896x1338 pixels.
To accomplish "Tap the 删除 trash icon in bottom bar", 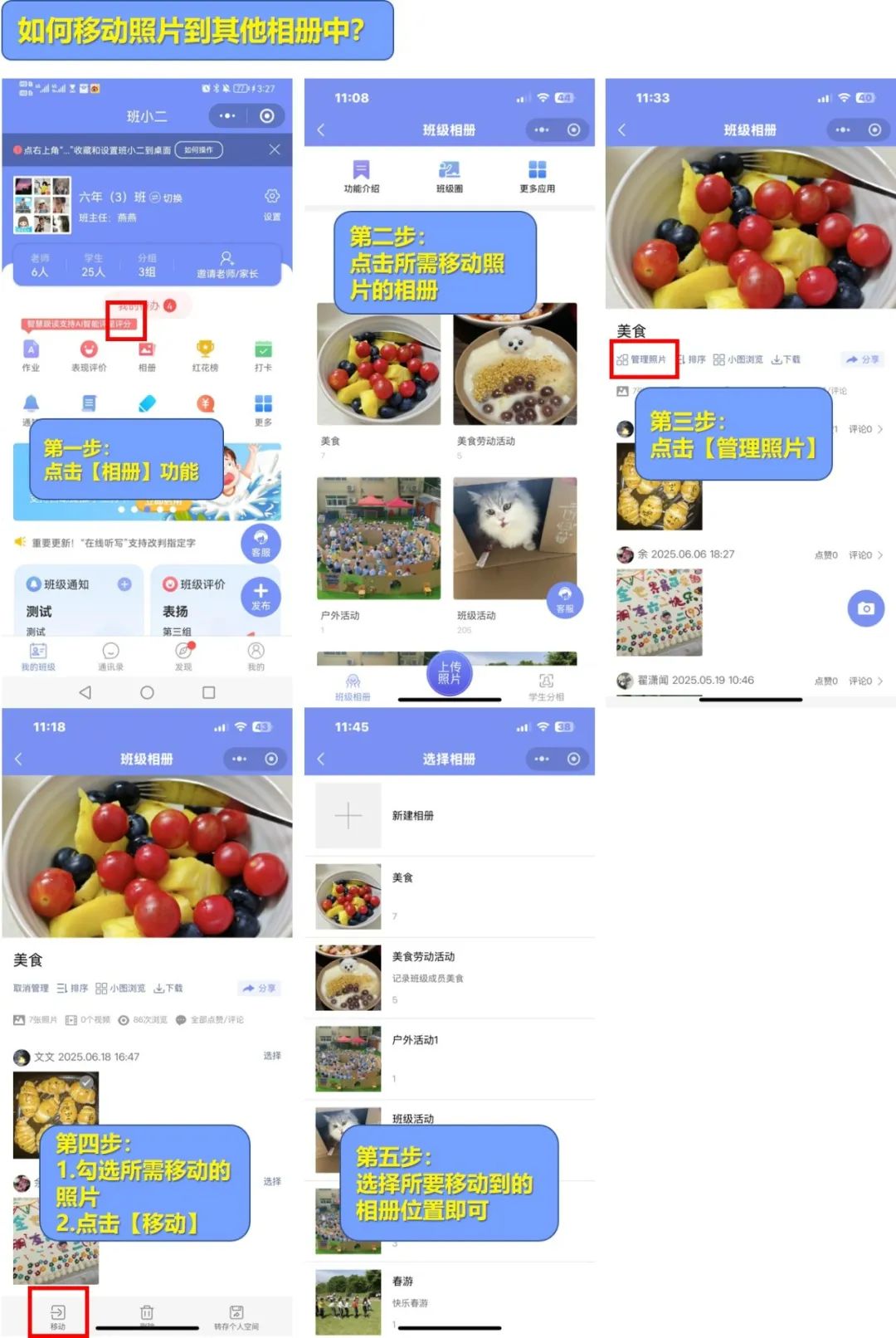I will 146,1314.
